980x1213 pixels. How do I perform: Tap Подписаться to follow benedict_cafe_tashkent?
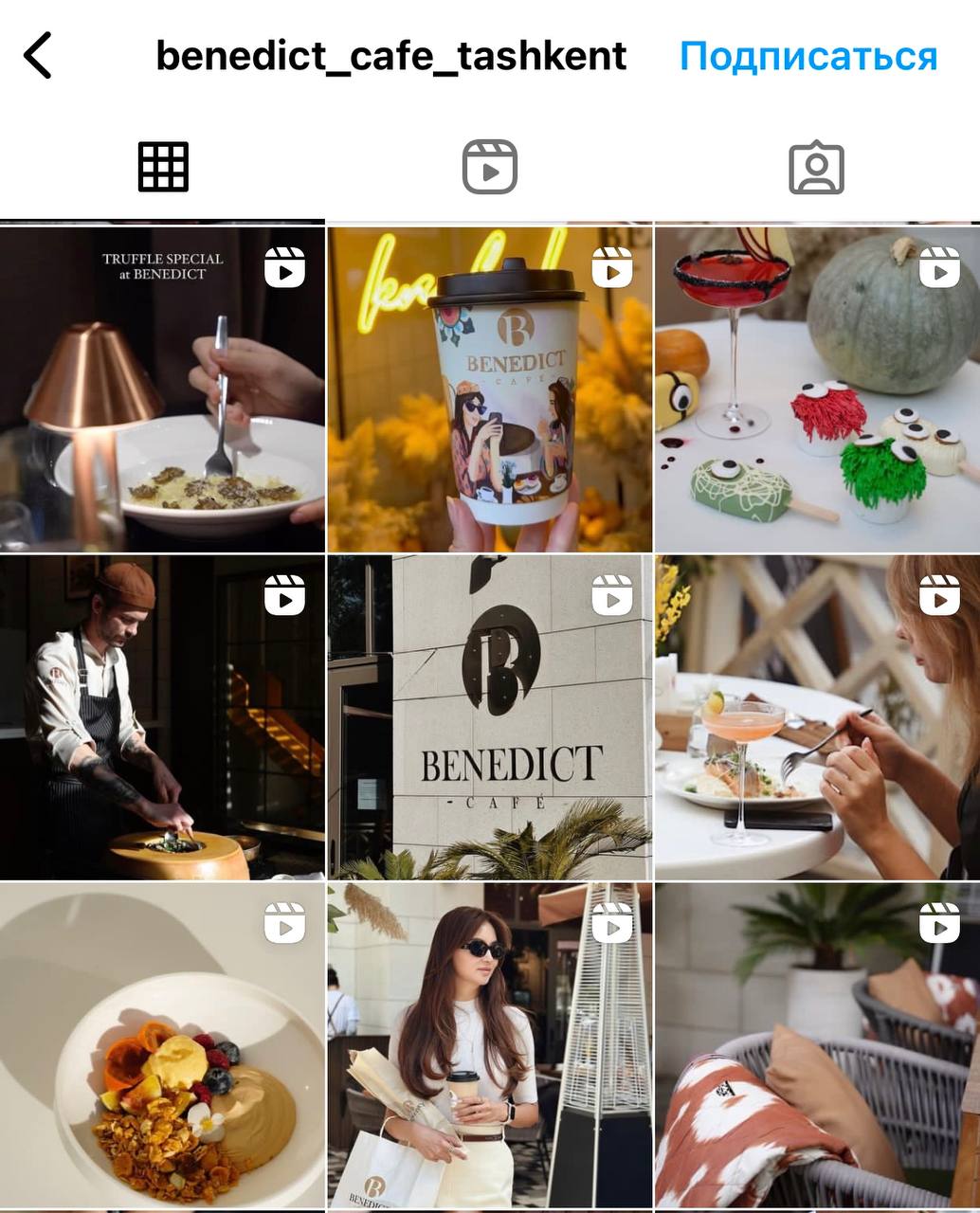[x=808, y=57]
